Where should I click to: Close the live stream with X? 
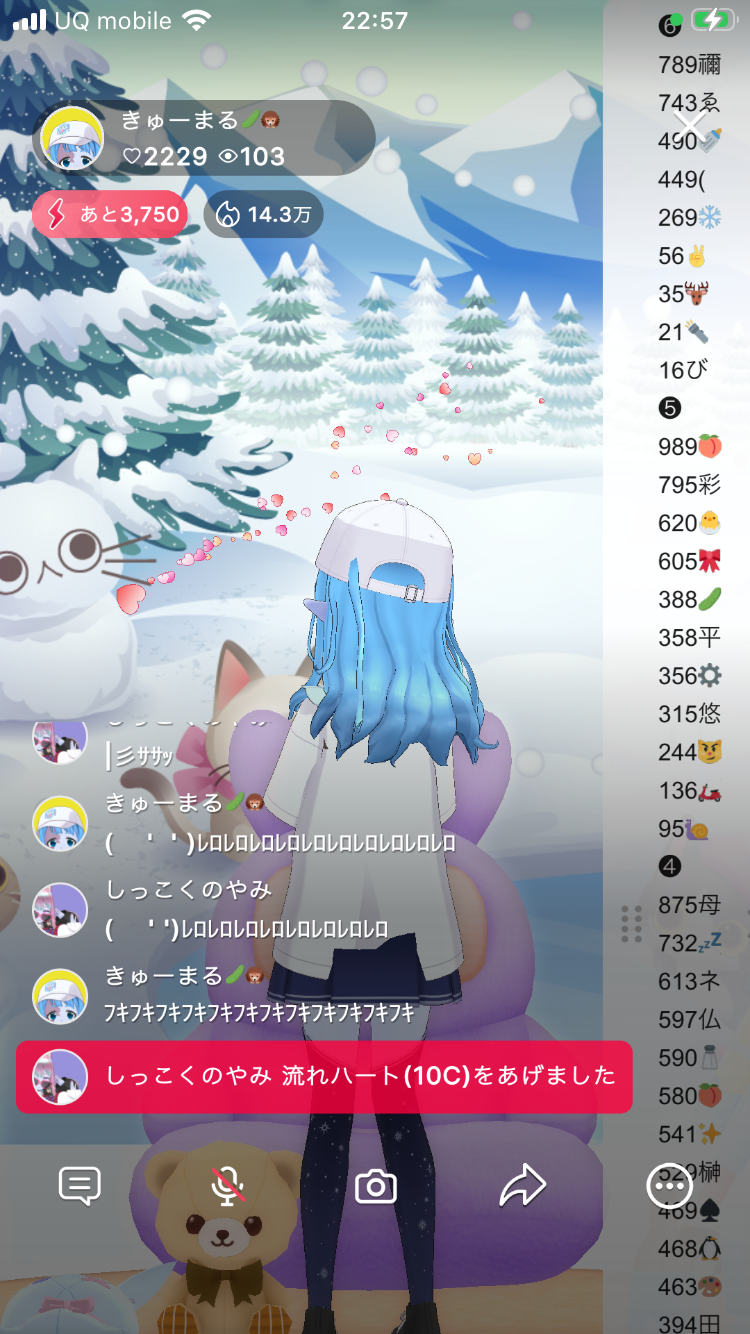point(690,127)
